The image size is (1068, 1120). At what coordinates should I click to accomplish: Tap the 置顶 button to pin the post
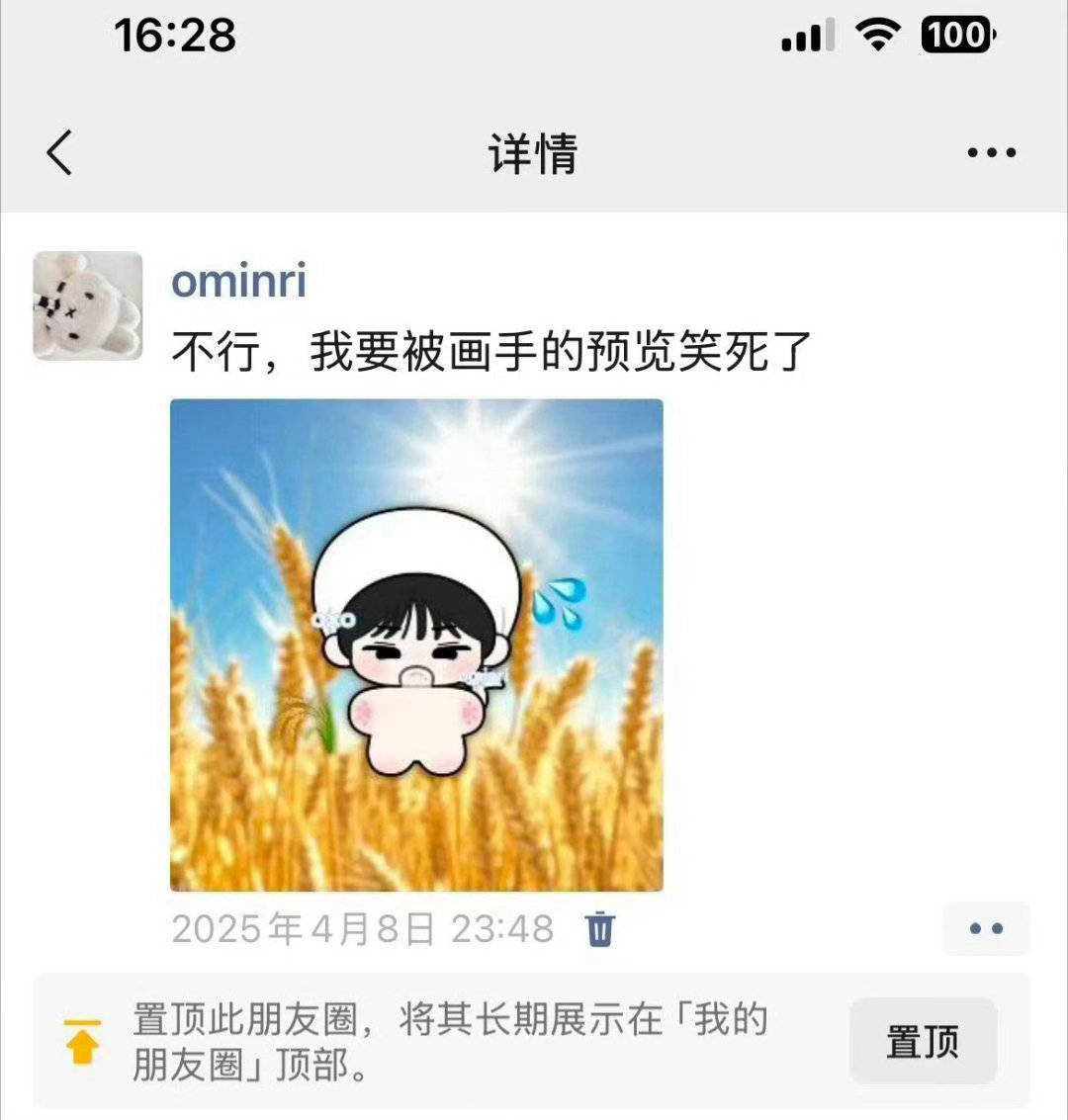tap(923, 1041)
